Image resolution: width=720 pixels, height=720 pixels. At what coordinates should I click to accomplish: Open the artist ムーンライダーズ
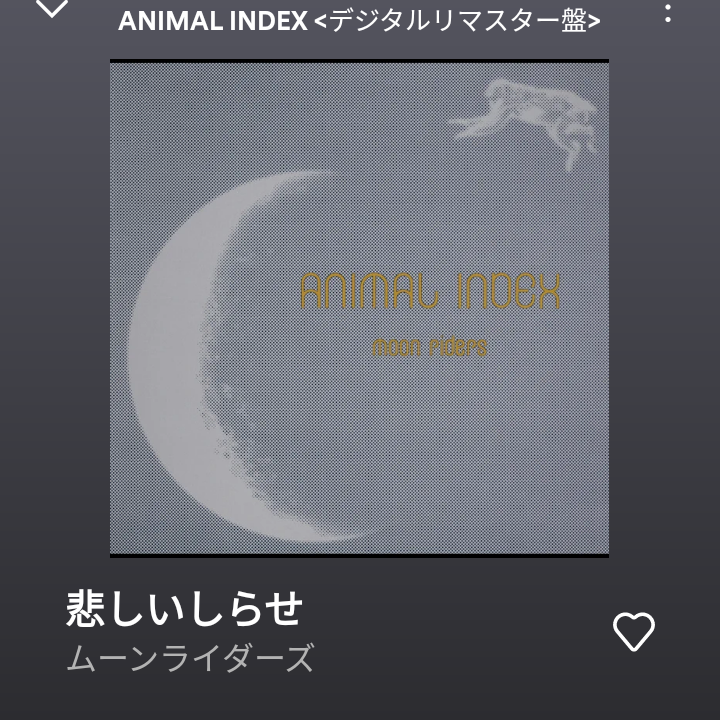click(190, 659)
